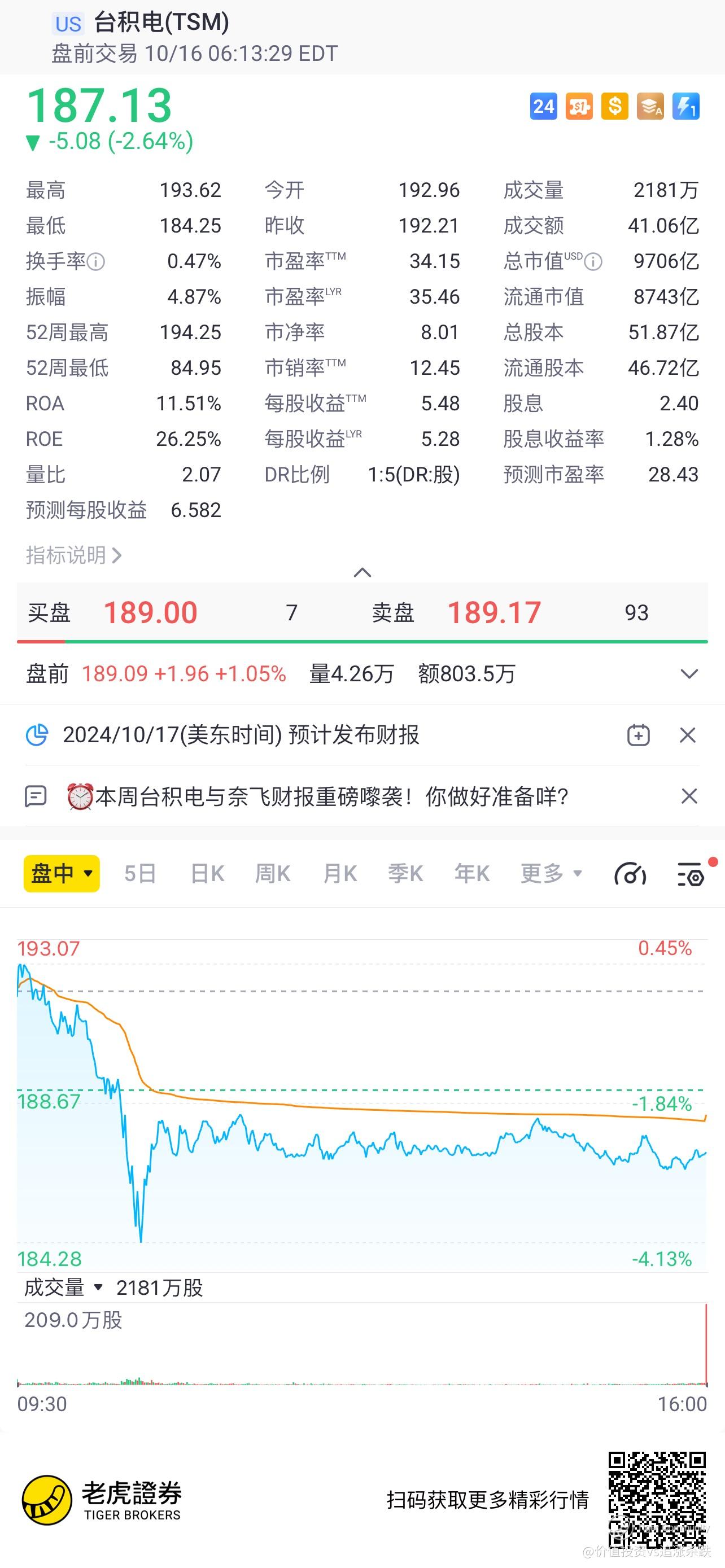
Task: Close the 台积电与奈飞财报 news banner
Action: [x=688, y=796]
